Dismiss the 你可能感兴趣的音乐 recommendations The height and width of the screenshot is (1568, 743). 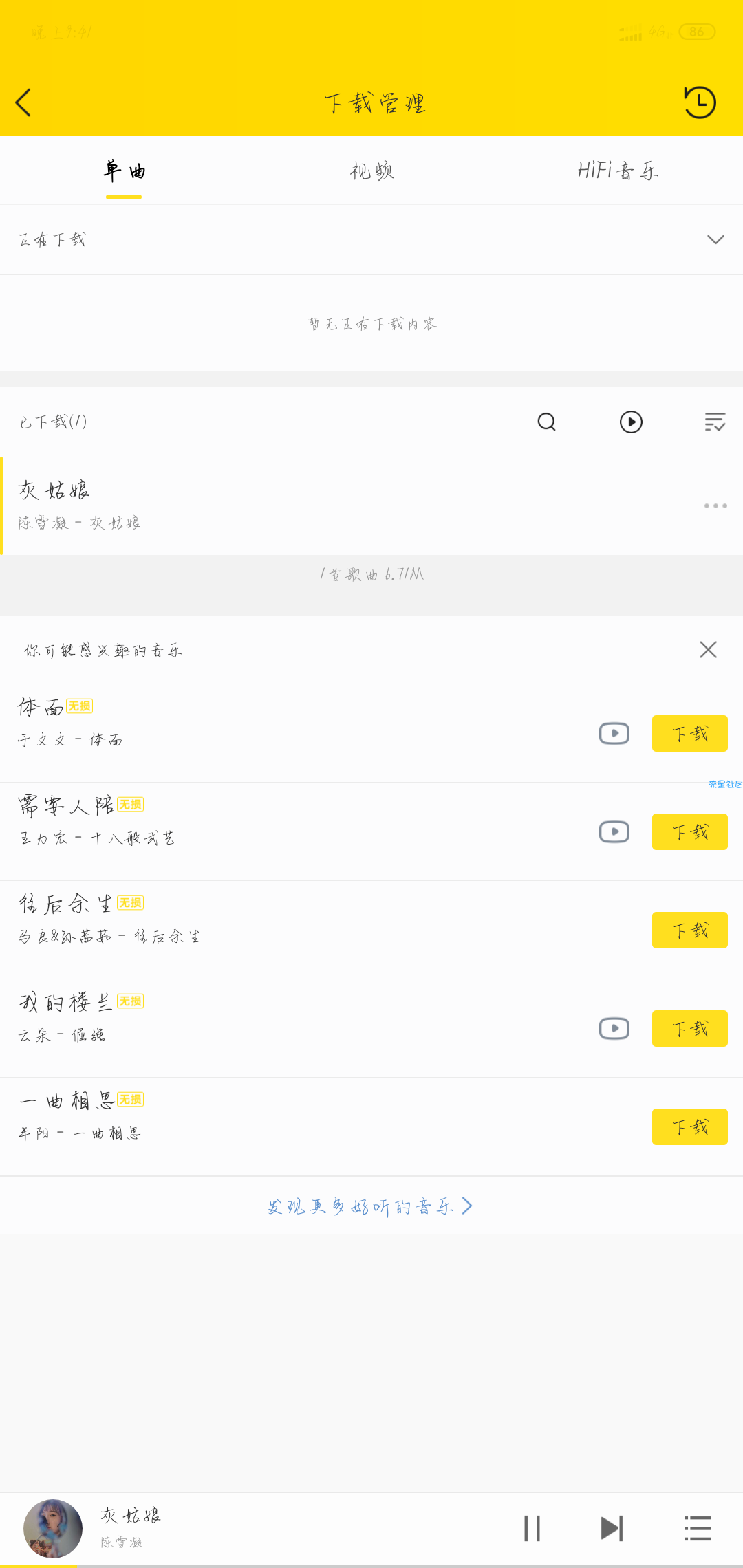[x=708, y=650]
